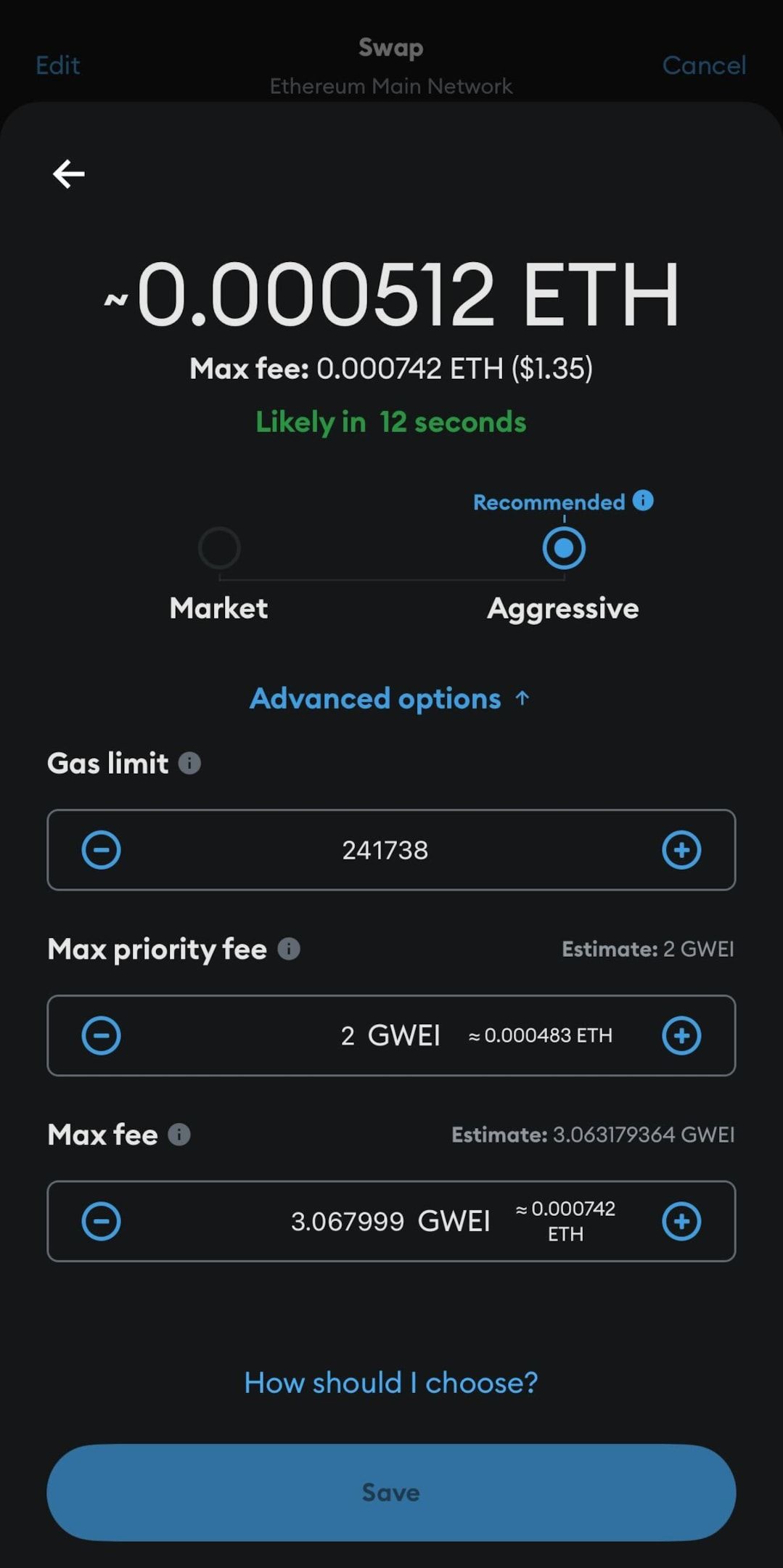Decrease the max priority fee using minus
The width and height of the screenshot is (783, 1568).
click(102, 1036)
